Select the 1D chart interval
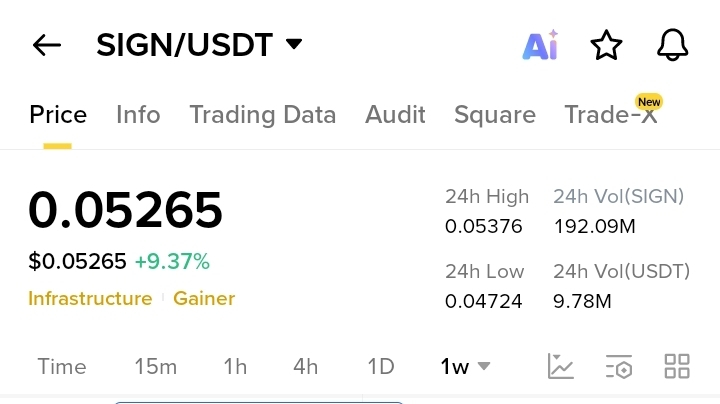720x404 pixels. point(381,366)
